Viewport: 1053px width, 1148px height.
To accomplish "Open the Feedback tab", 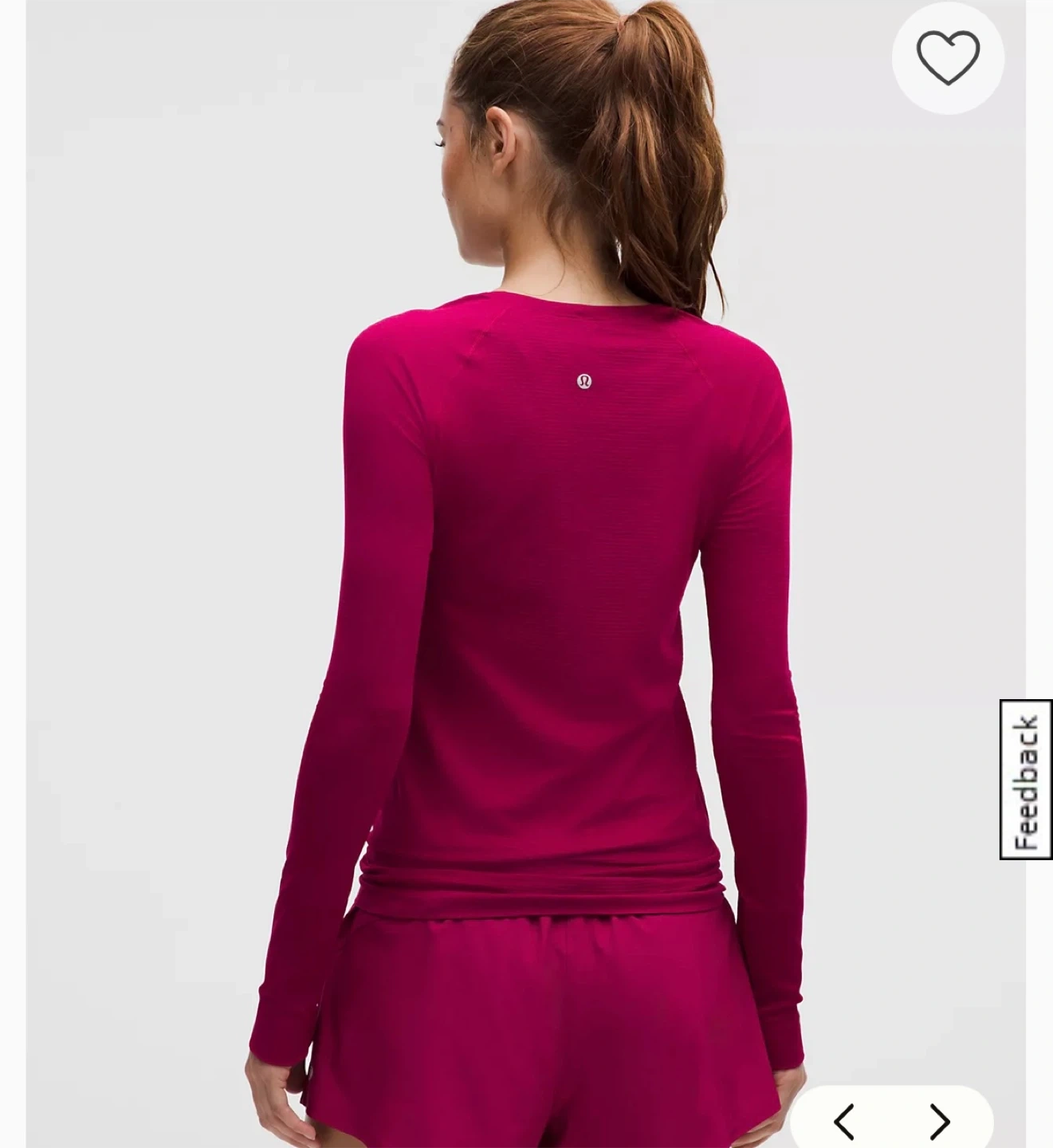I will coord(1026,780).
